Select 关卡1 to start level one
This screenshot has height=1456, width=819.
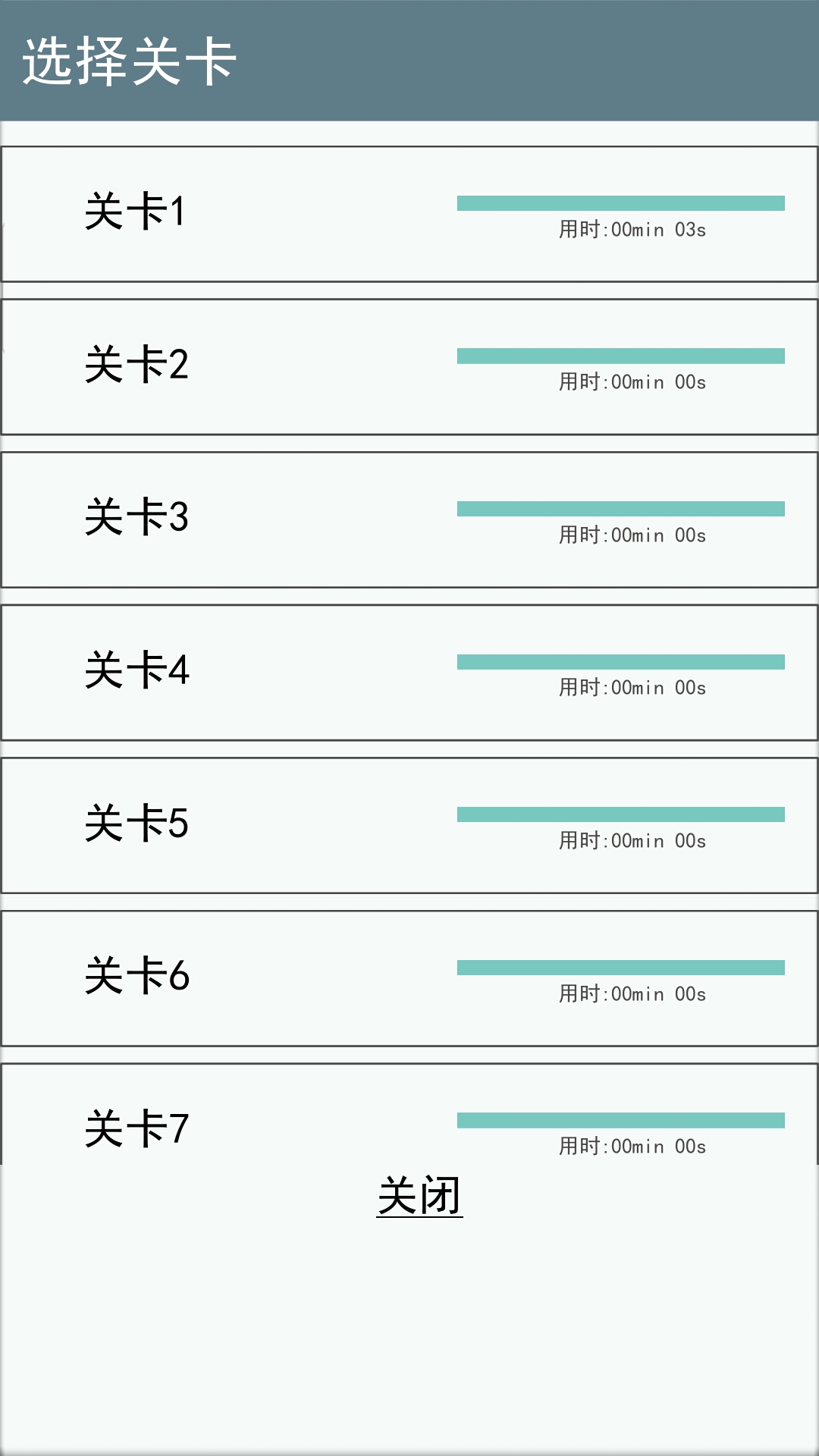click(x=136, y=214)
